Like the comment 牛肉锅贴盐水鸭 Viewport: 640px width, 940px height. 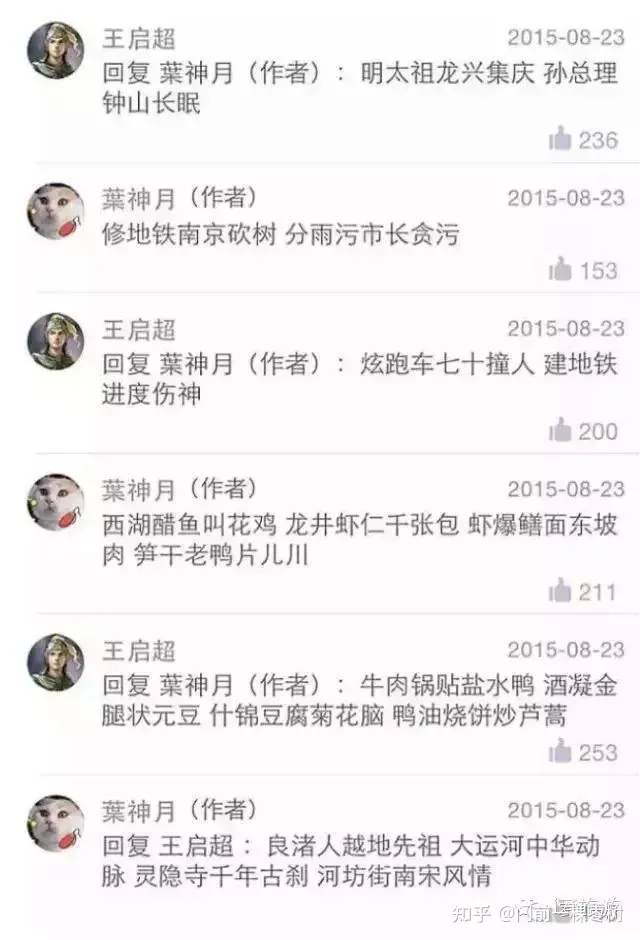click(561, 751)
